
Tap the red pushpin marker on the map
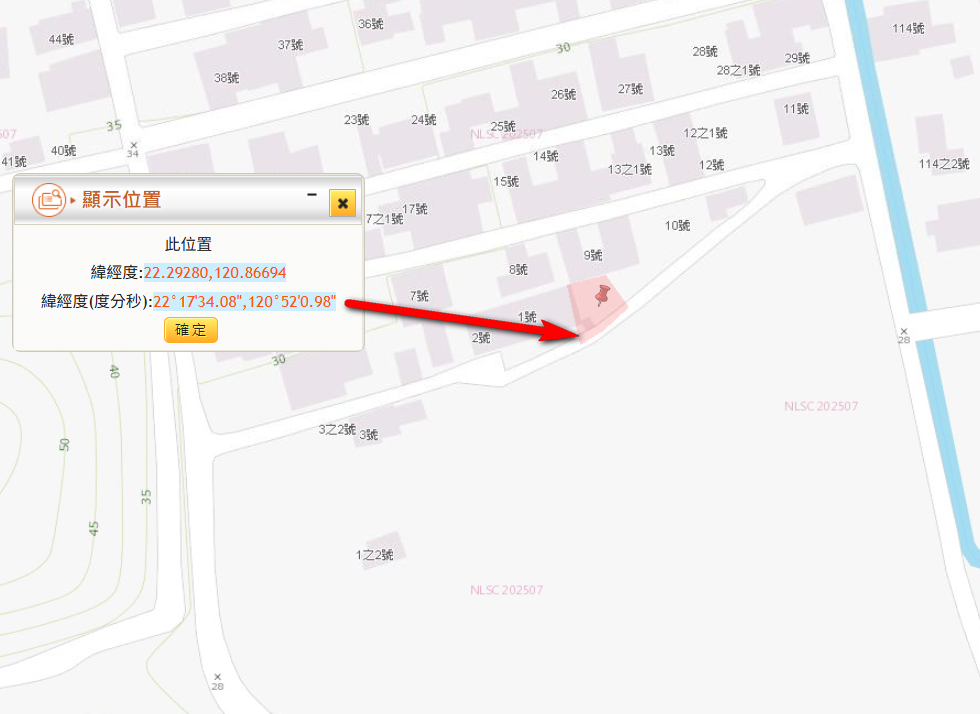601,295
